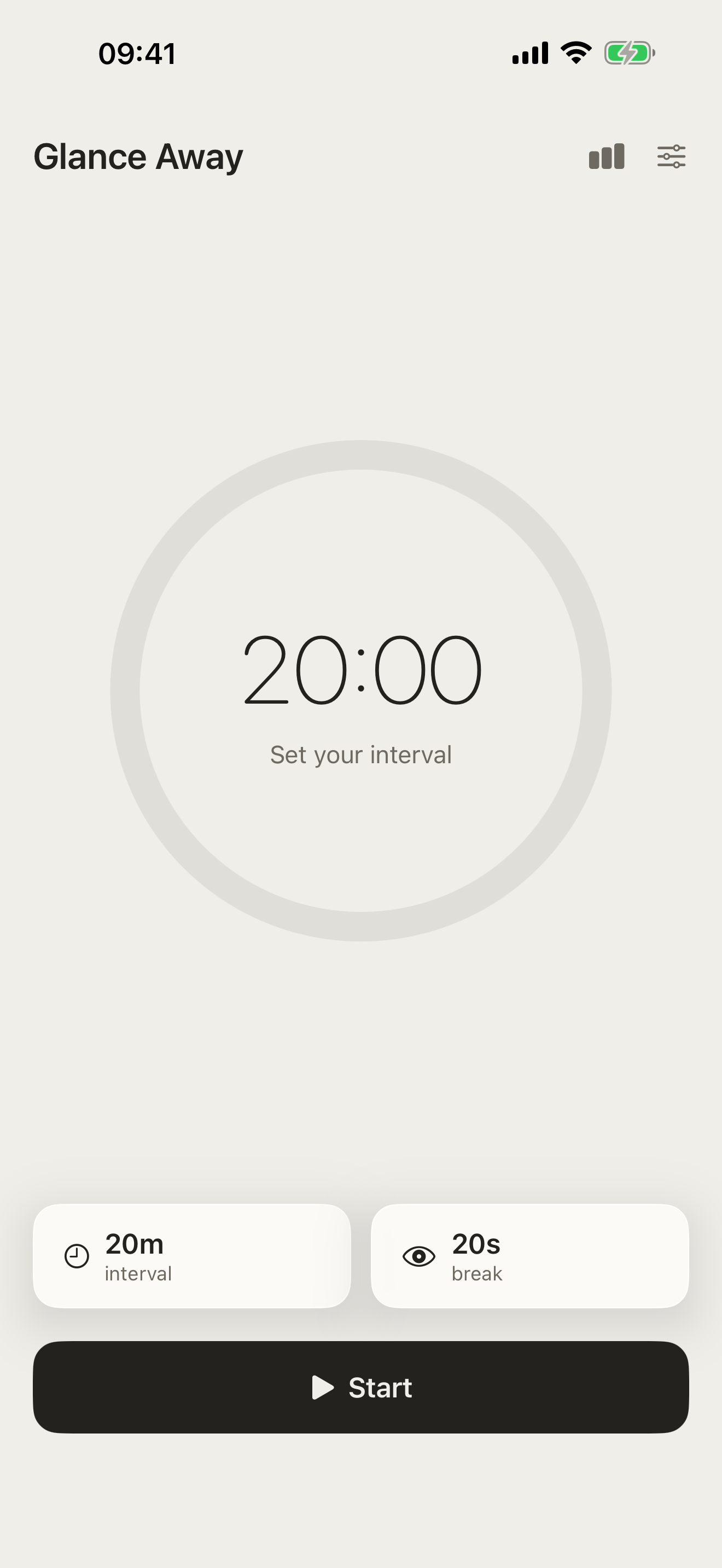This screenshot has height=1568, width=722.
Task: Open the statistics bar chart icon
Action: pos(607,156)
